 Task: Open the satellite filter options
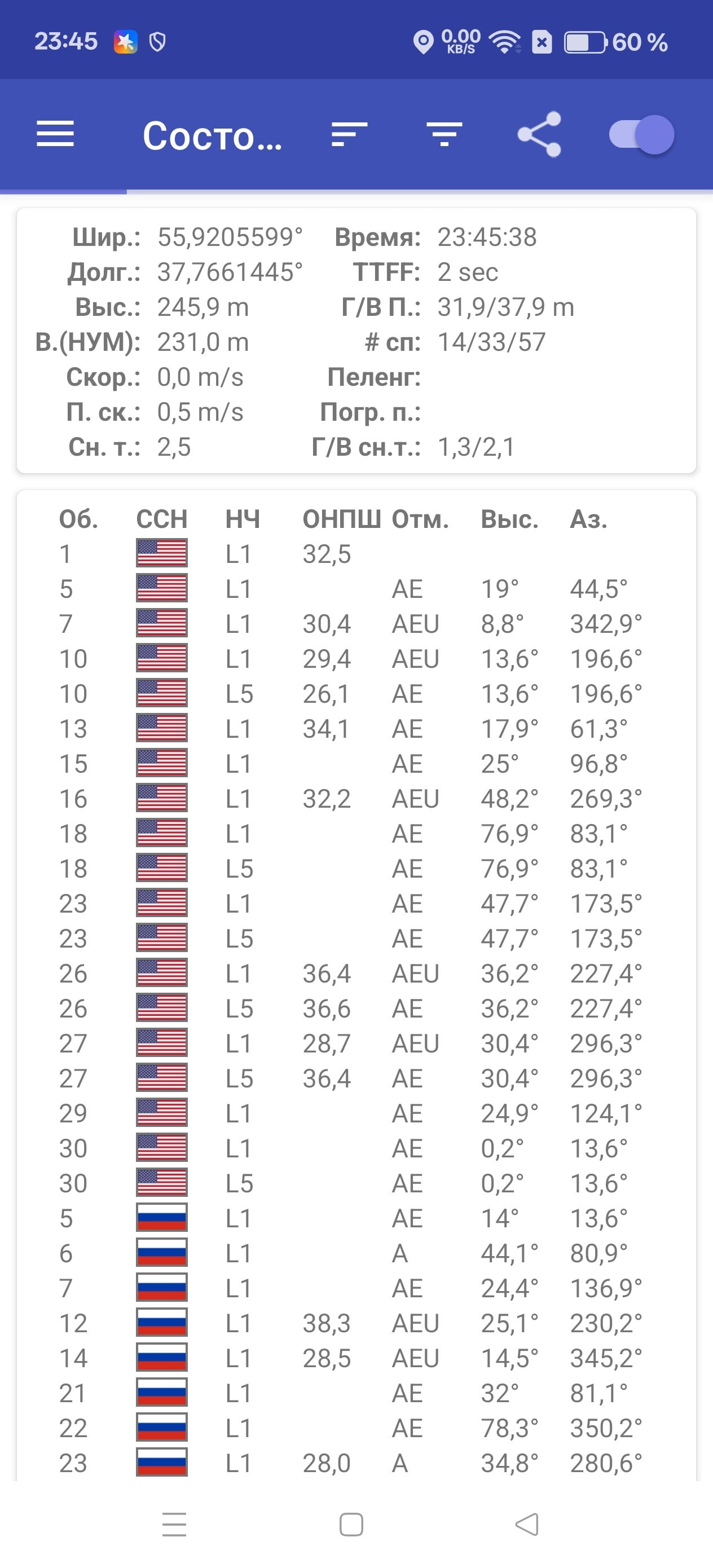click(444, 135)
